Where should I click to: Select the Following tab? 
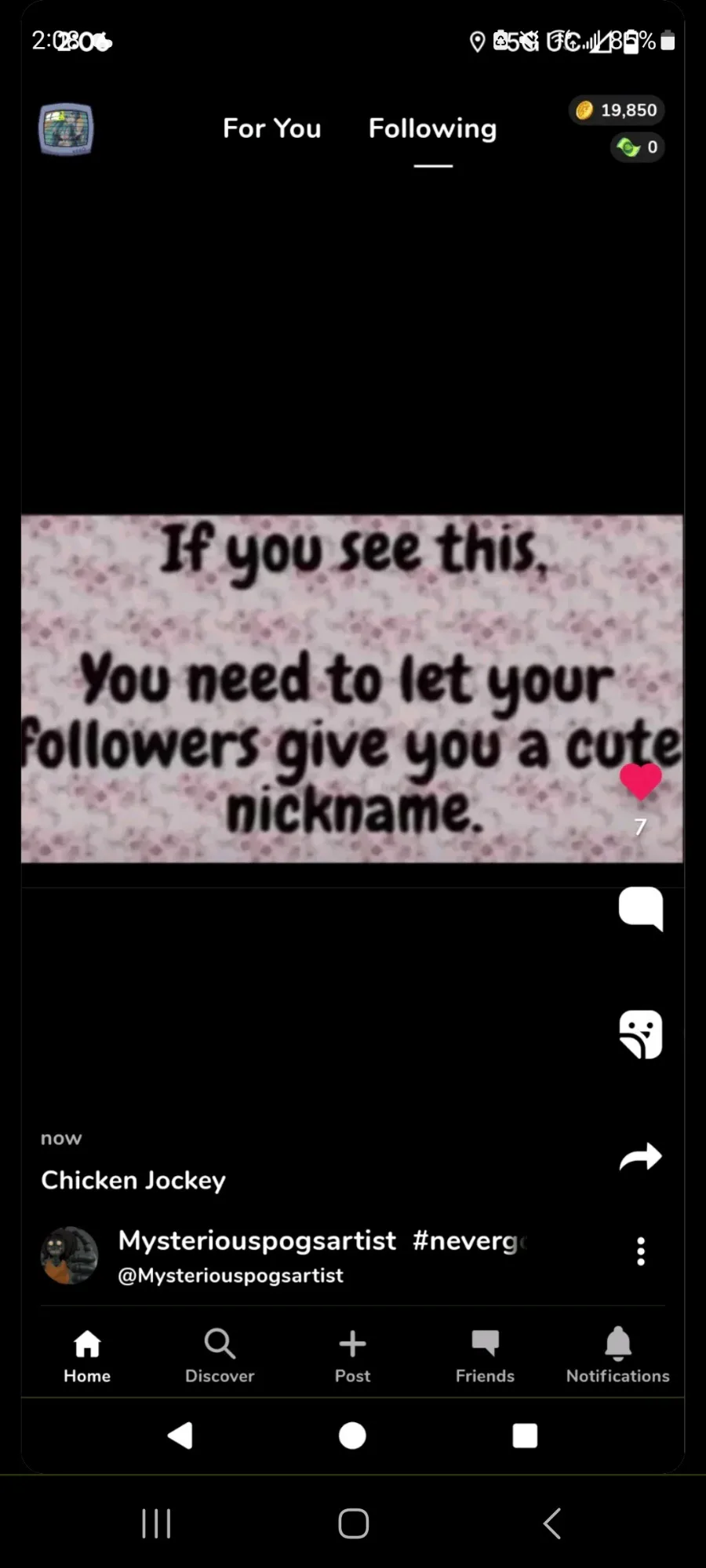(x=432, y=129)
